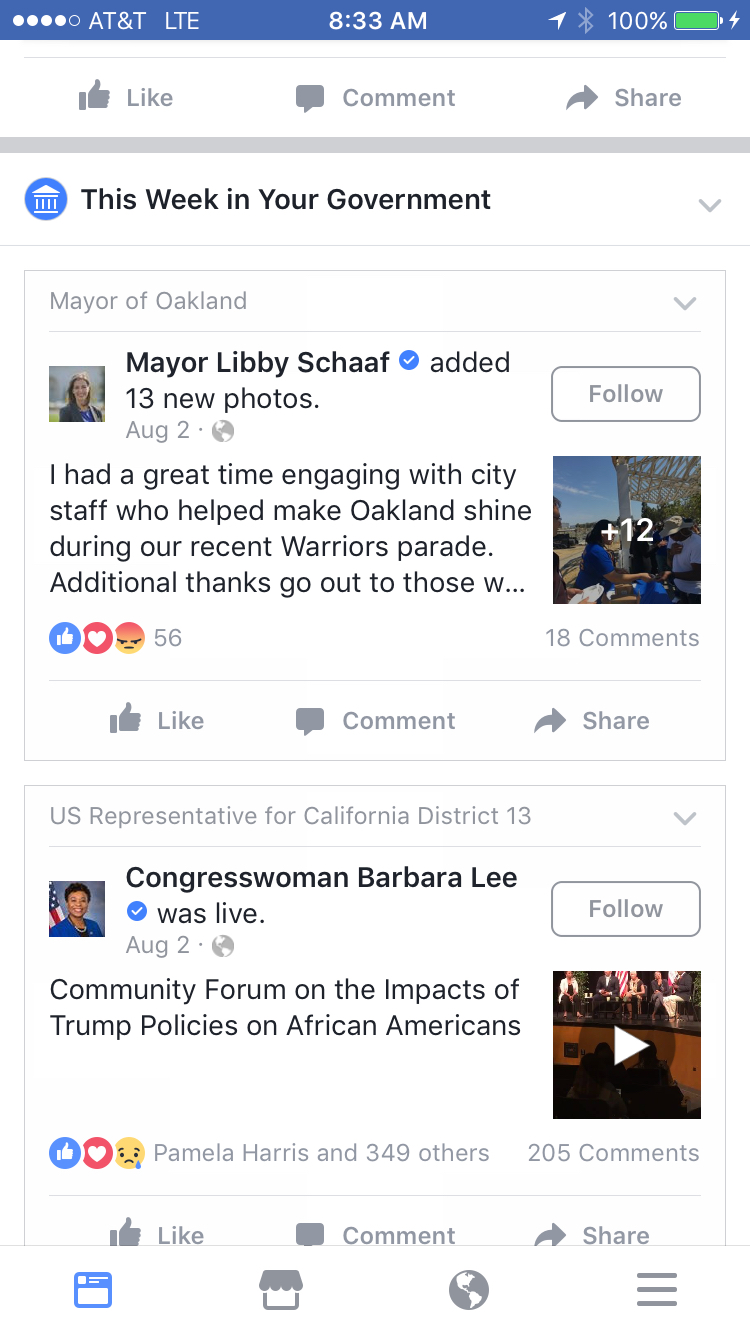Screen dimensions: 750x1334
Task: Follow Mayor Libby Schaaf
Action: 625,394
